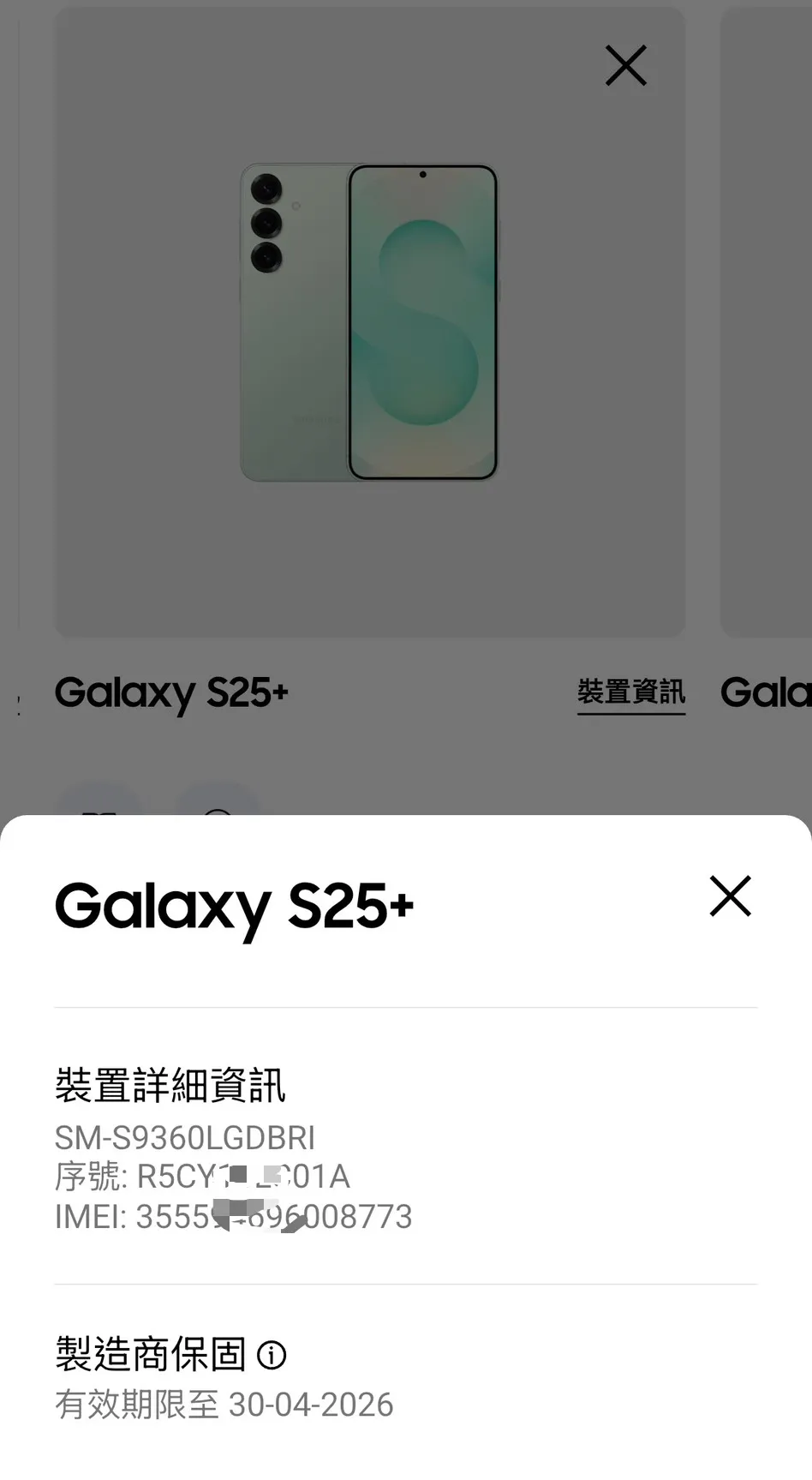Select the model code SM-S9360LGDBRI
812x1480 pixels.
184,1138
